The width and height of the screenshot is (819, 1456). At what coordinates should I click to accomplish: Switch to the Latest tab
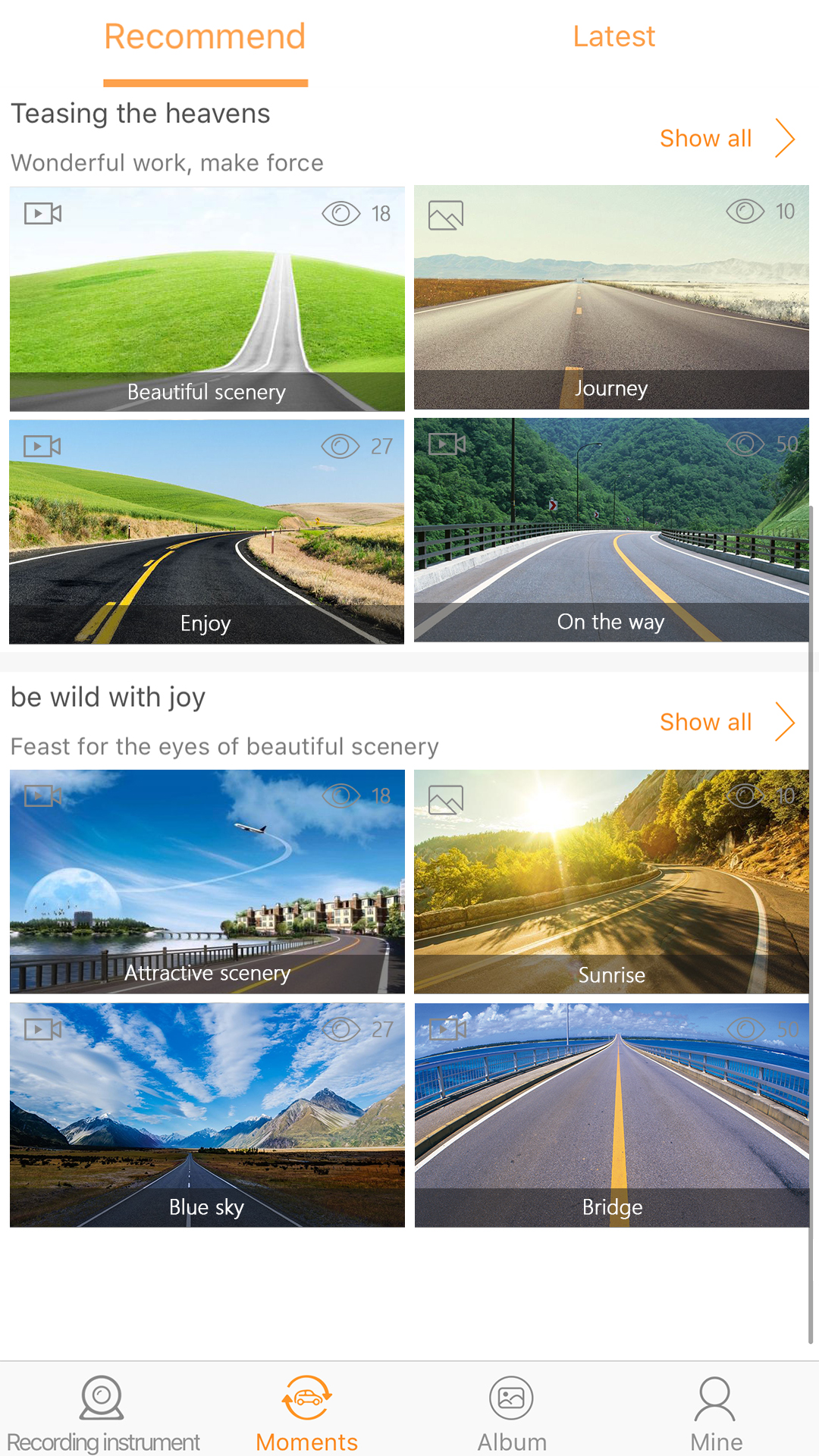(x=613, y=37)
